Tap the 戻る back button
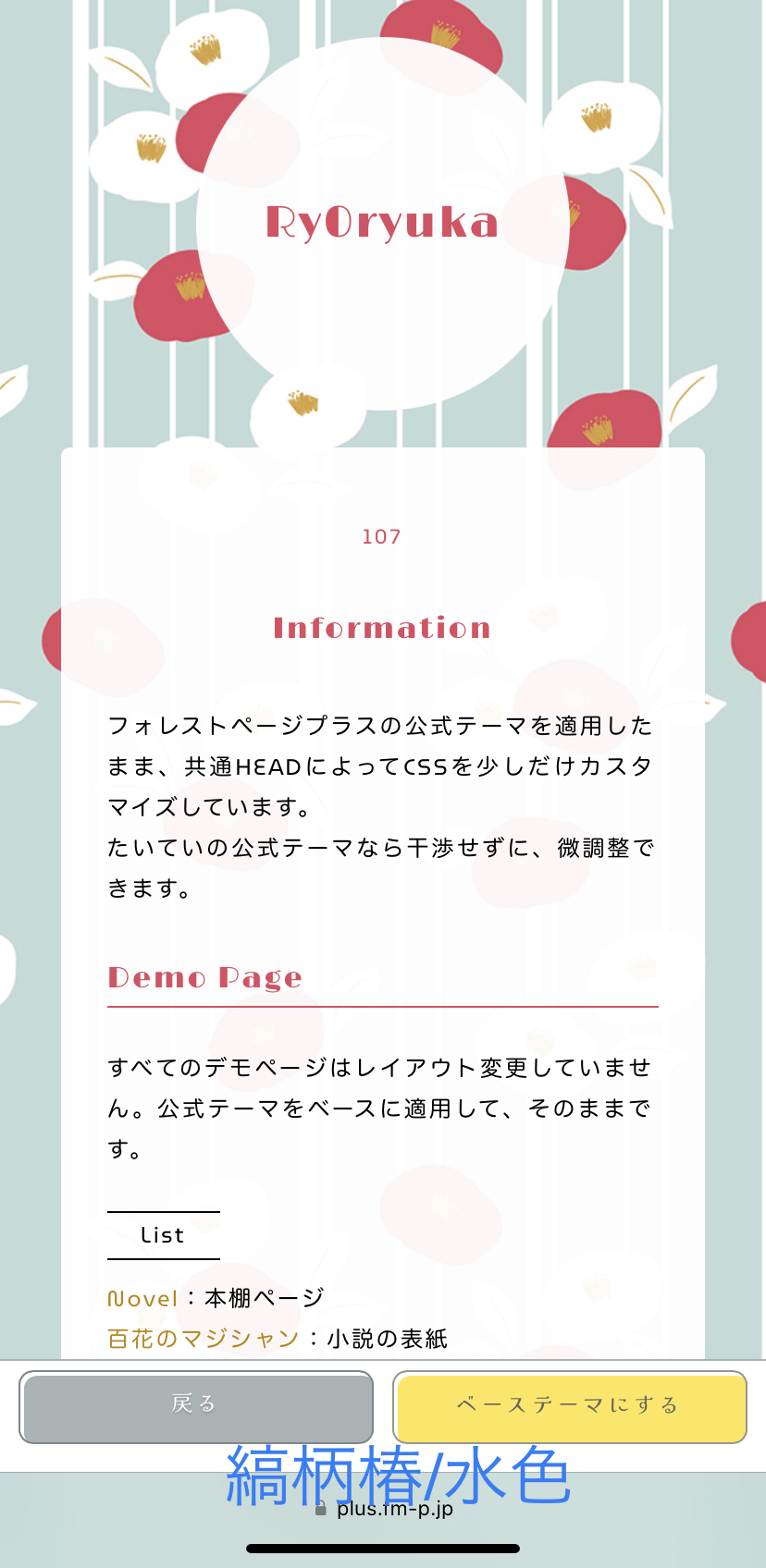 click(x=196, y=1406)
